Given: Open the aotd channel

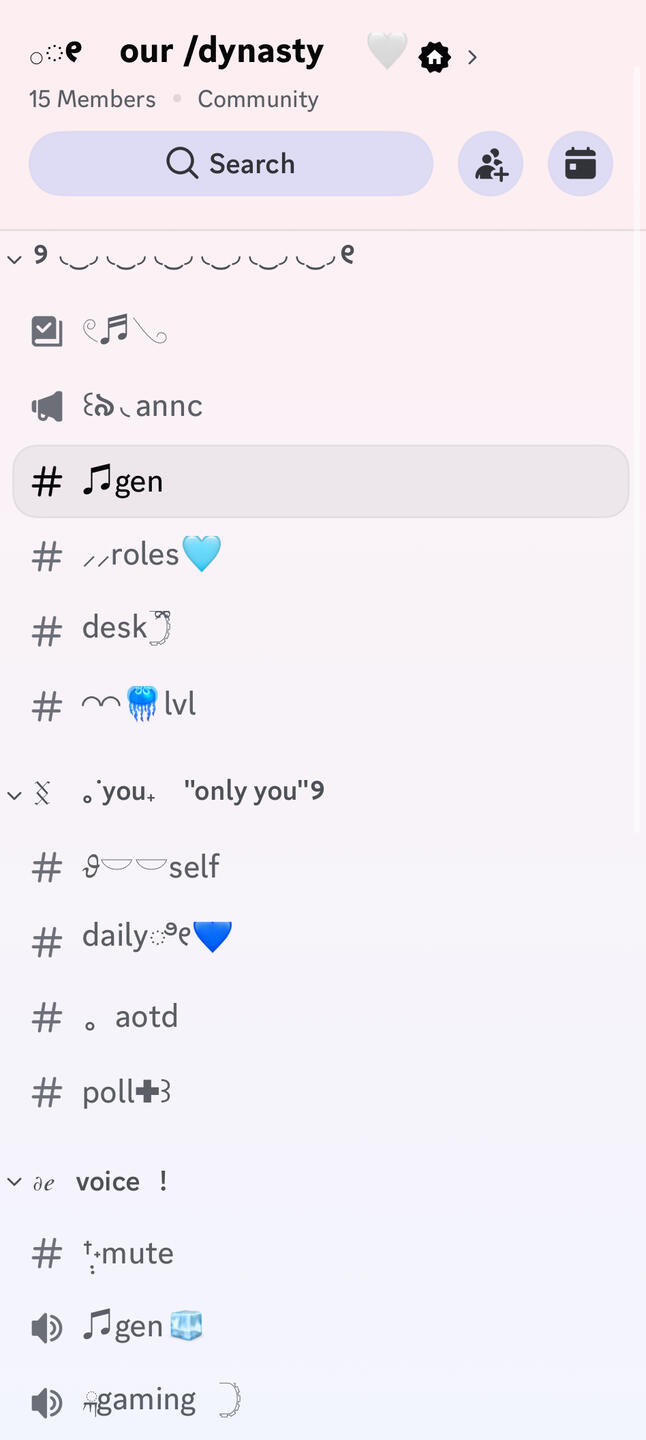Looking at the screenshot, I should [130, 1017].
